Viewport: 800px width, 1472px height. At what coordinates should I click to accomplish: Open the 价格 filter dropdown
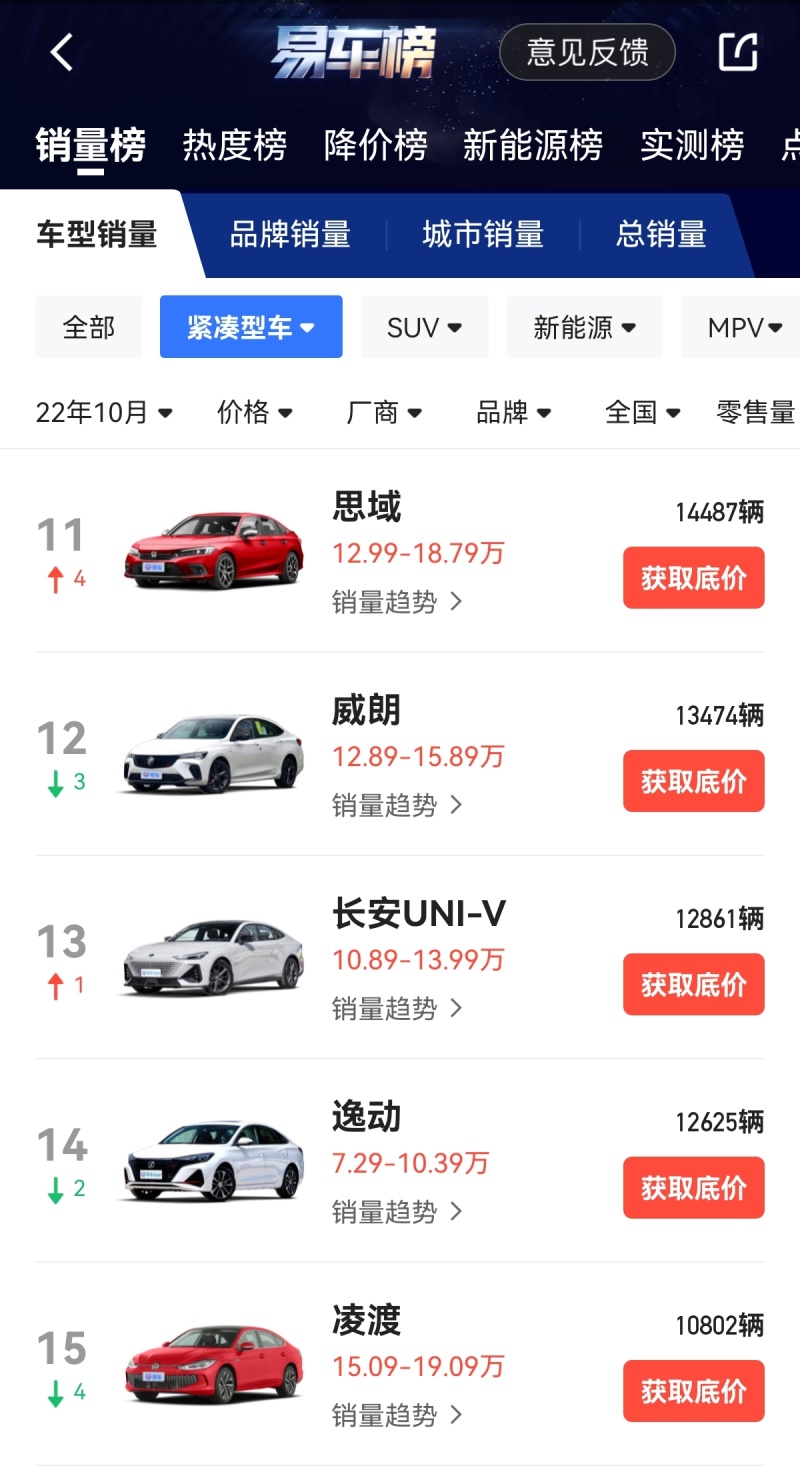254,412
